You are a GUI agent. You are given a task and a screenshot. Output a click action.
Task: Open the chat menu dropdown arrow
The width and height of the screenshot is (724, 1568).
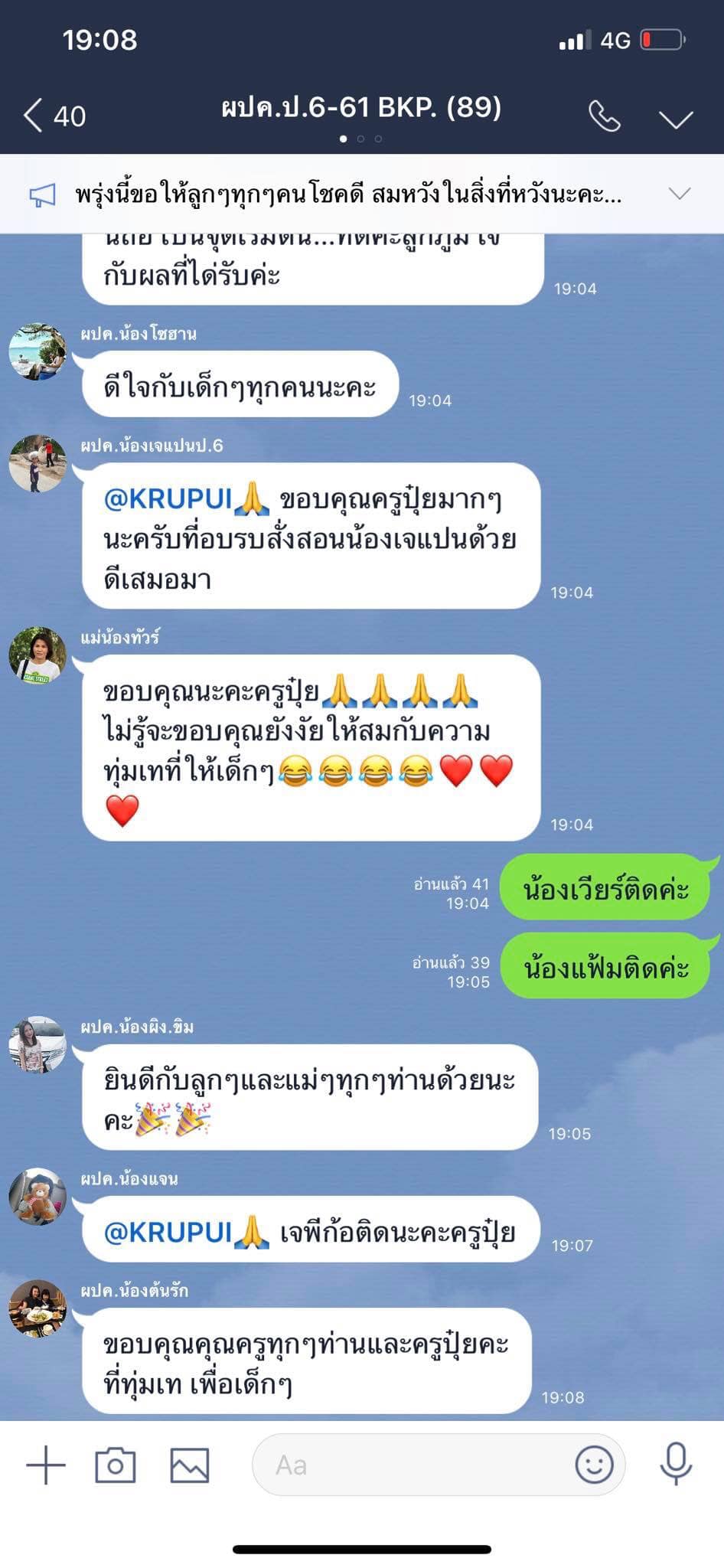[x=676, y=119]
